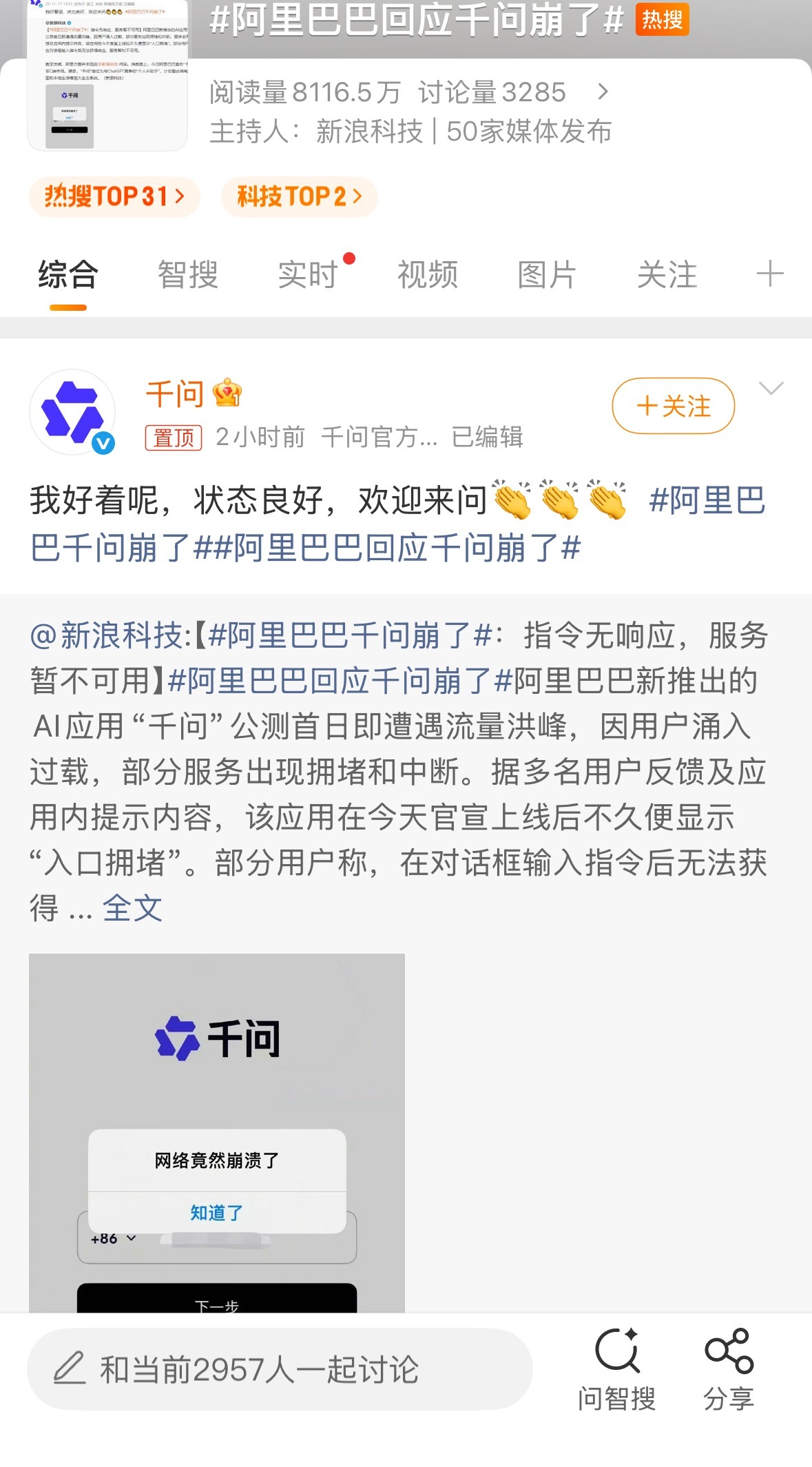
Task: Switch to the 智搜 tab
Action: click(x=188, y=274)
